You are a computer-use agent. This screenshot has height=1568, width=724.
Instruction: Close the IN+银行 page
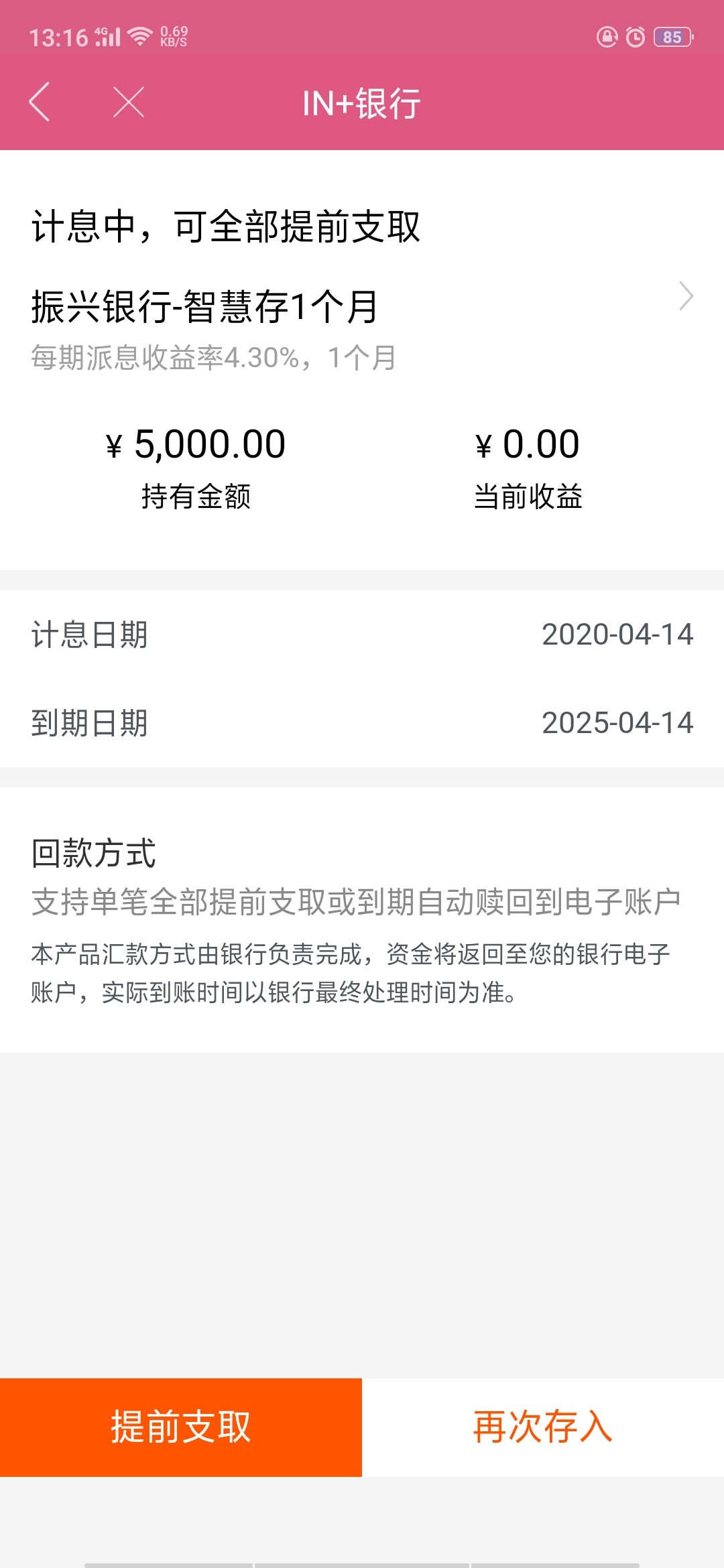click(x=129, y=103)
